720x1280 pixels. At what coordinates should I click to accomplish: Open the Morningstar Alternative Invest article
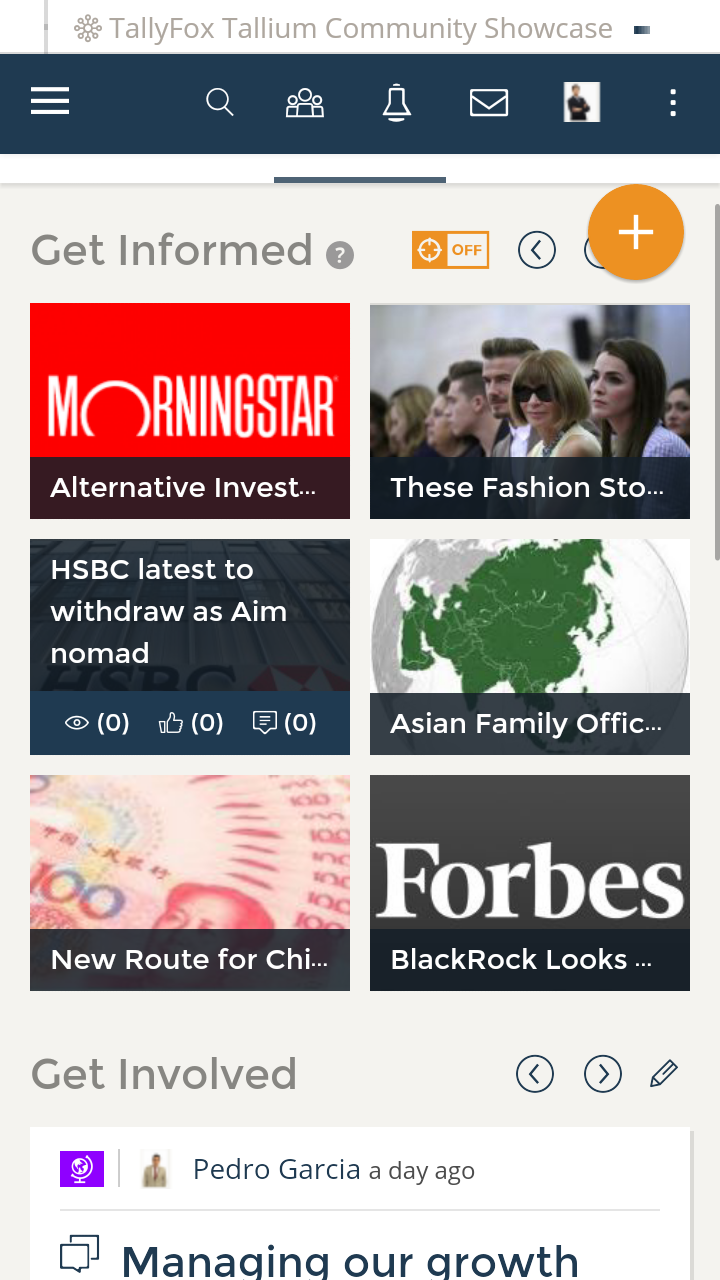pyautogui.click(x=190, y=410)
